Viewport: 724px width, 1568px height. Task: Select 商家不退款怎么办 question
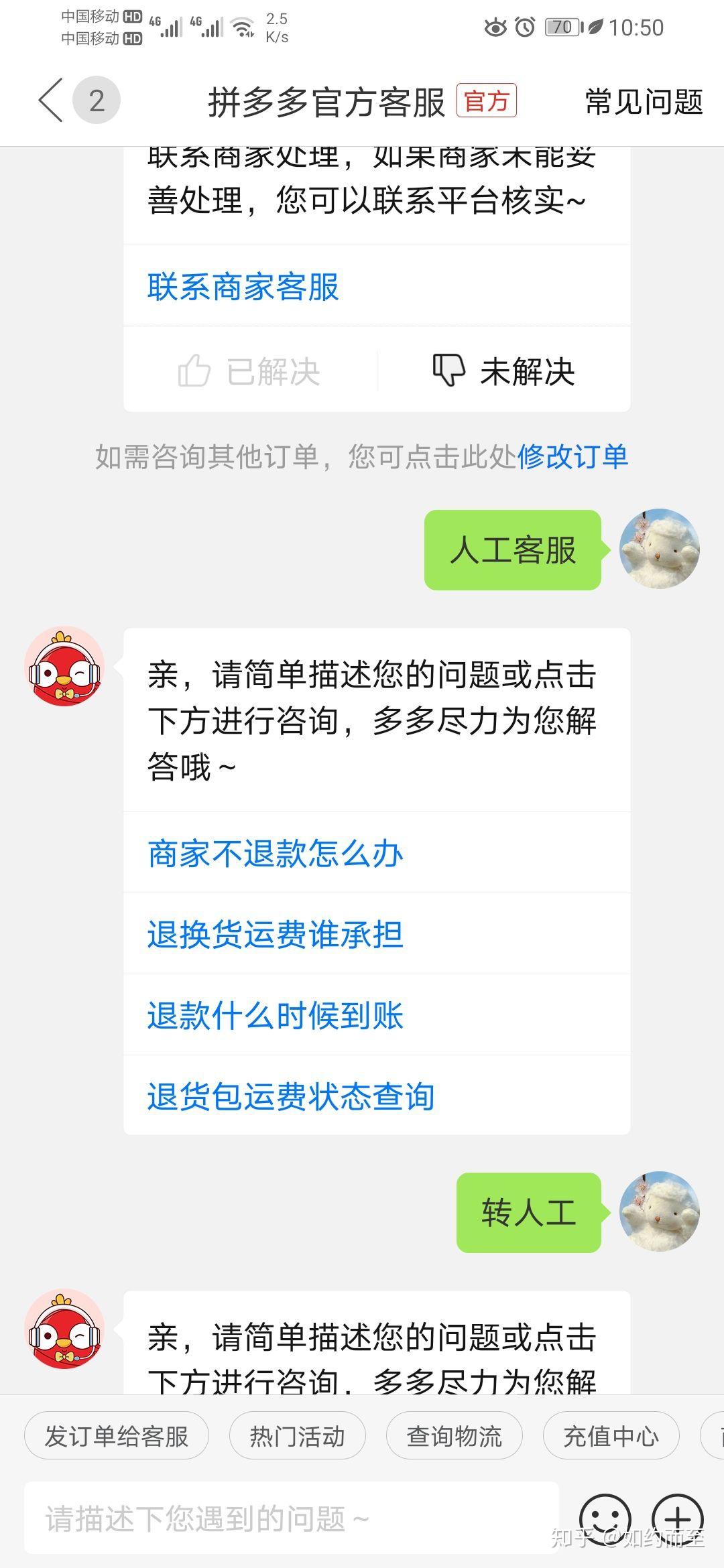(x=276, y=854)
